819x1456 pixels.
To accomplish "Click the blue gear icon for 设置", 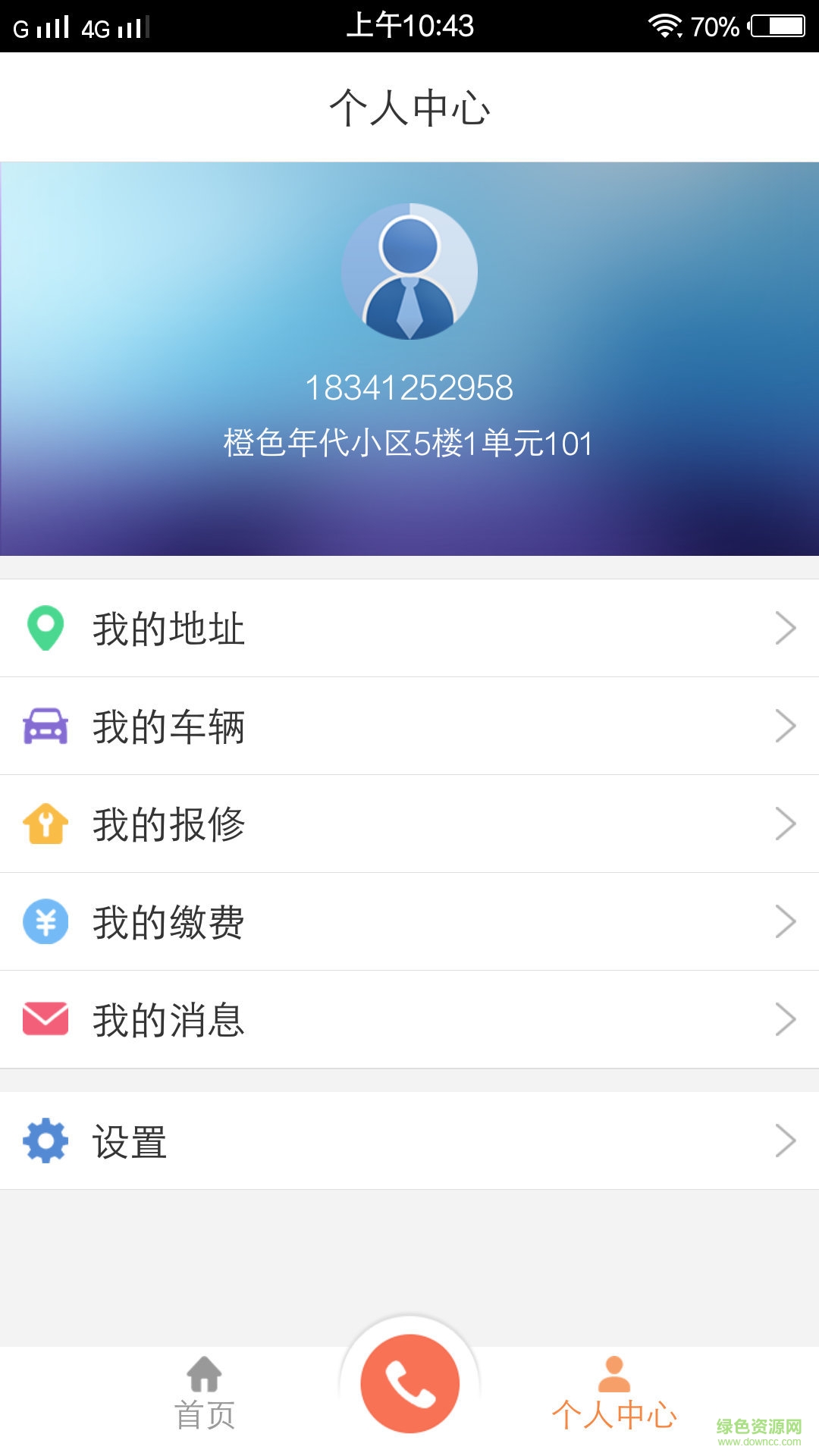I will (43, 1140).
